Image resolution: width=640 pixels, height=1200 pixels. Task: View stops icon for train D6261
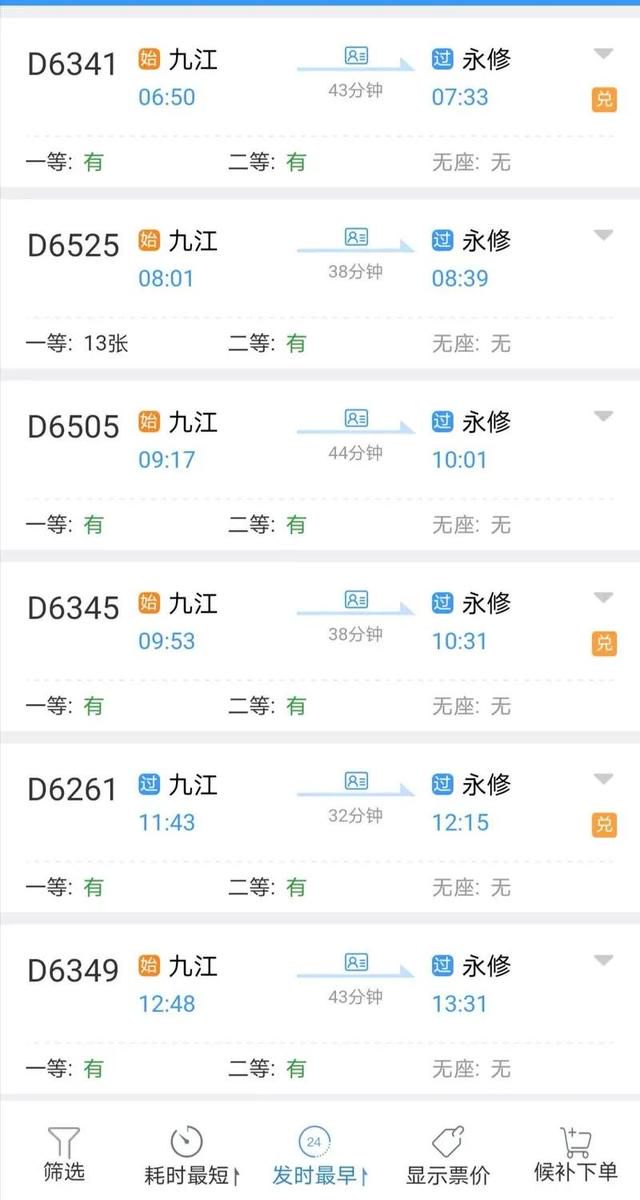pyautogui.click(x=356, y=781)
